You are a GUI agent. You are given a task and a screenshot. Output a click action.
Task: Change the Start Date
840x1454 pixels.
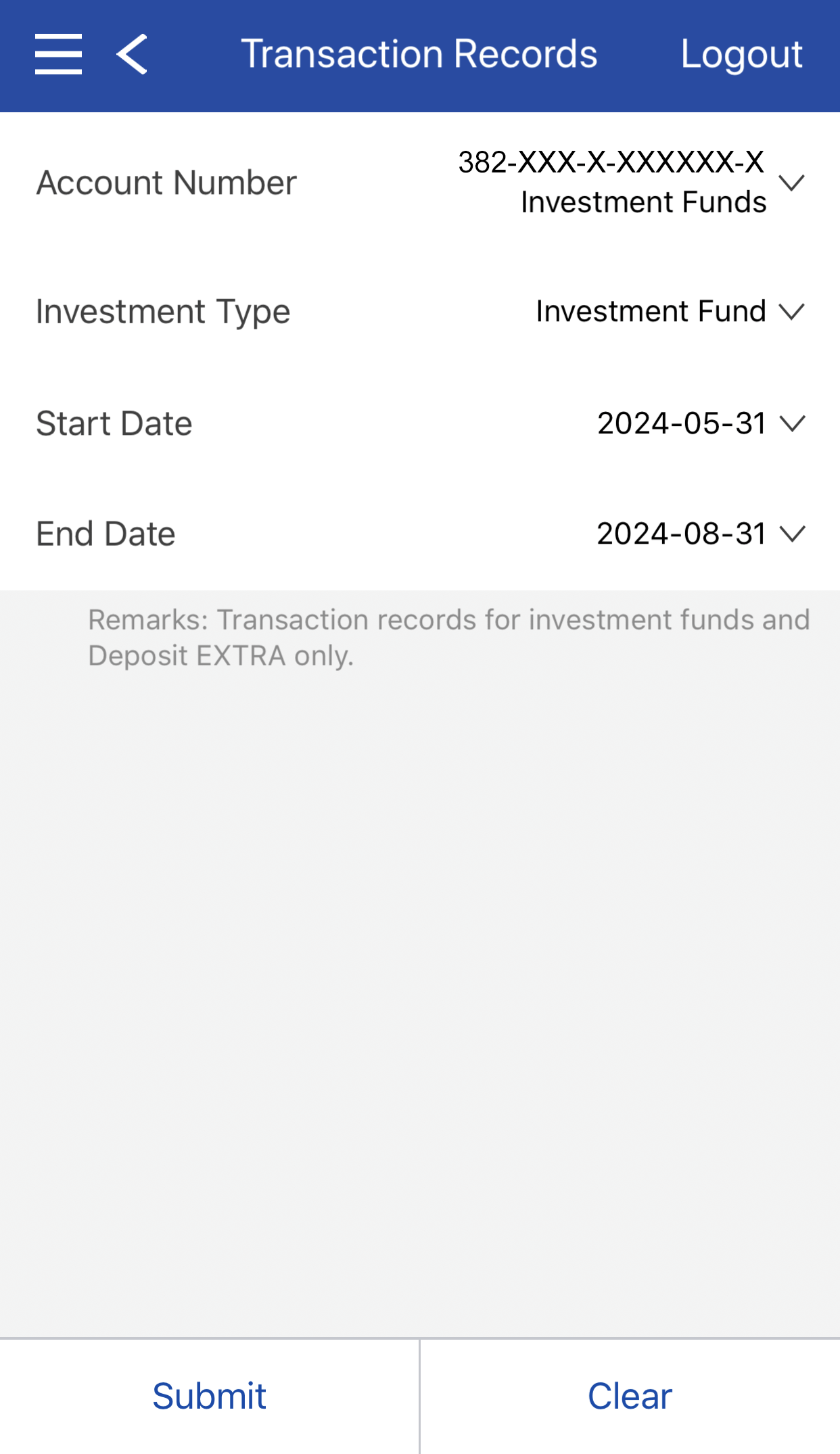pyautogui.click(x=790, y=423)
